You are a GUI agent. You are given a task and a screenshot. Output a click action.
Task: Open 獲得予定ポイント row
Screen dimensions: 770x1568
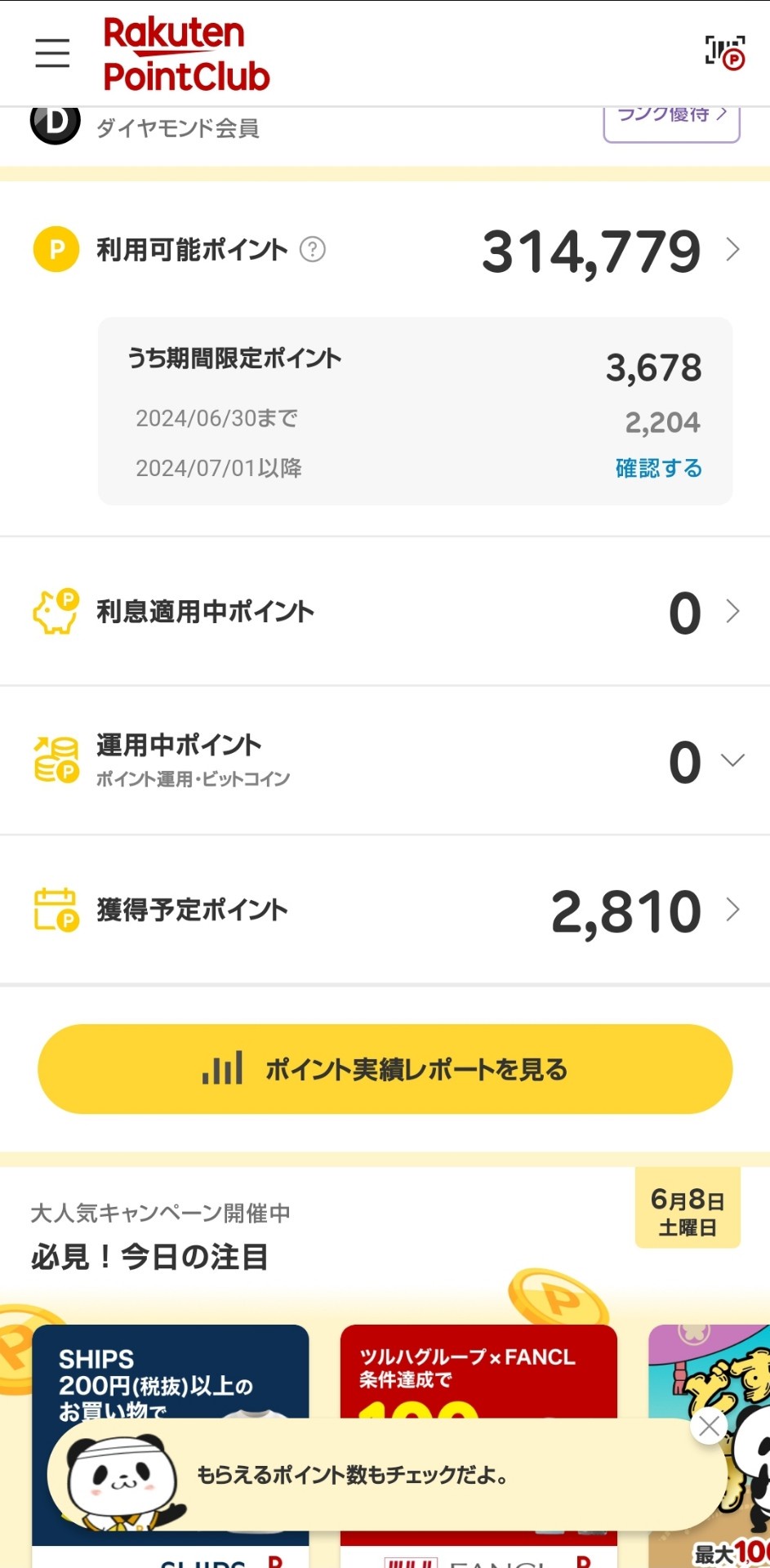385,910
